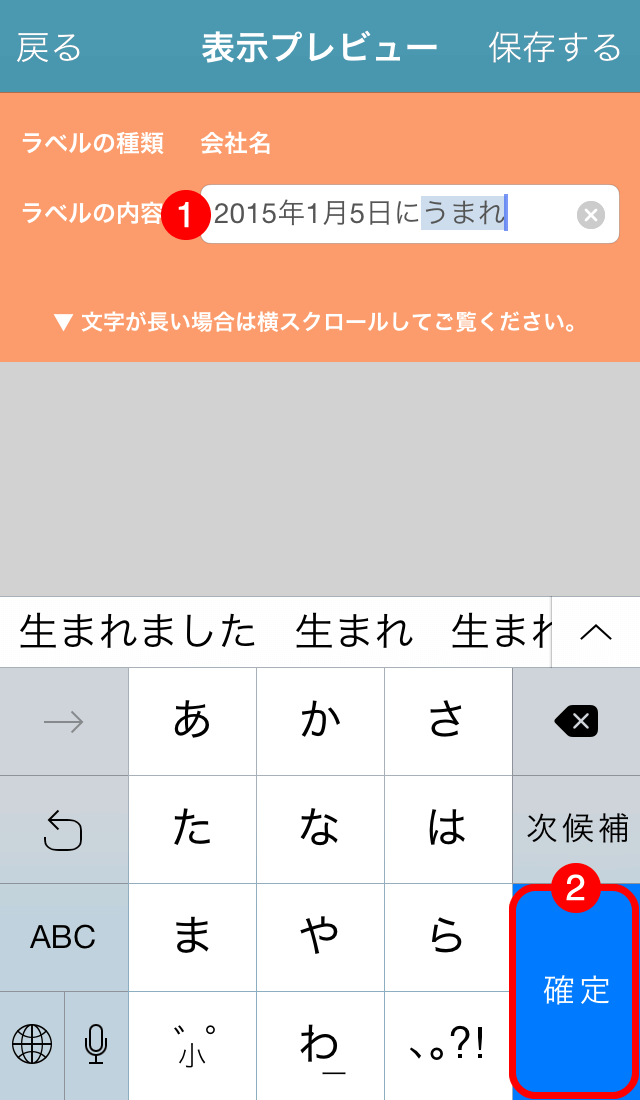Tap the 確定 confirm key

(x=576, y=990)
